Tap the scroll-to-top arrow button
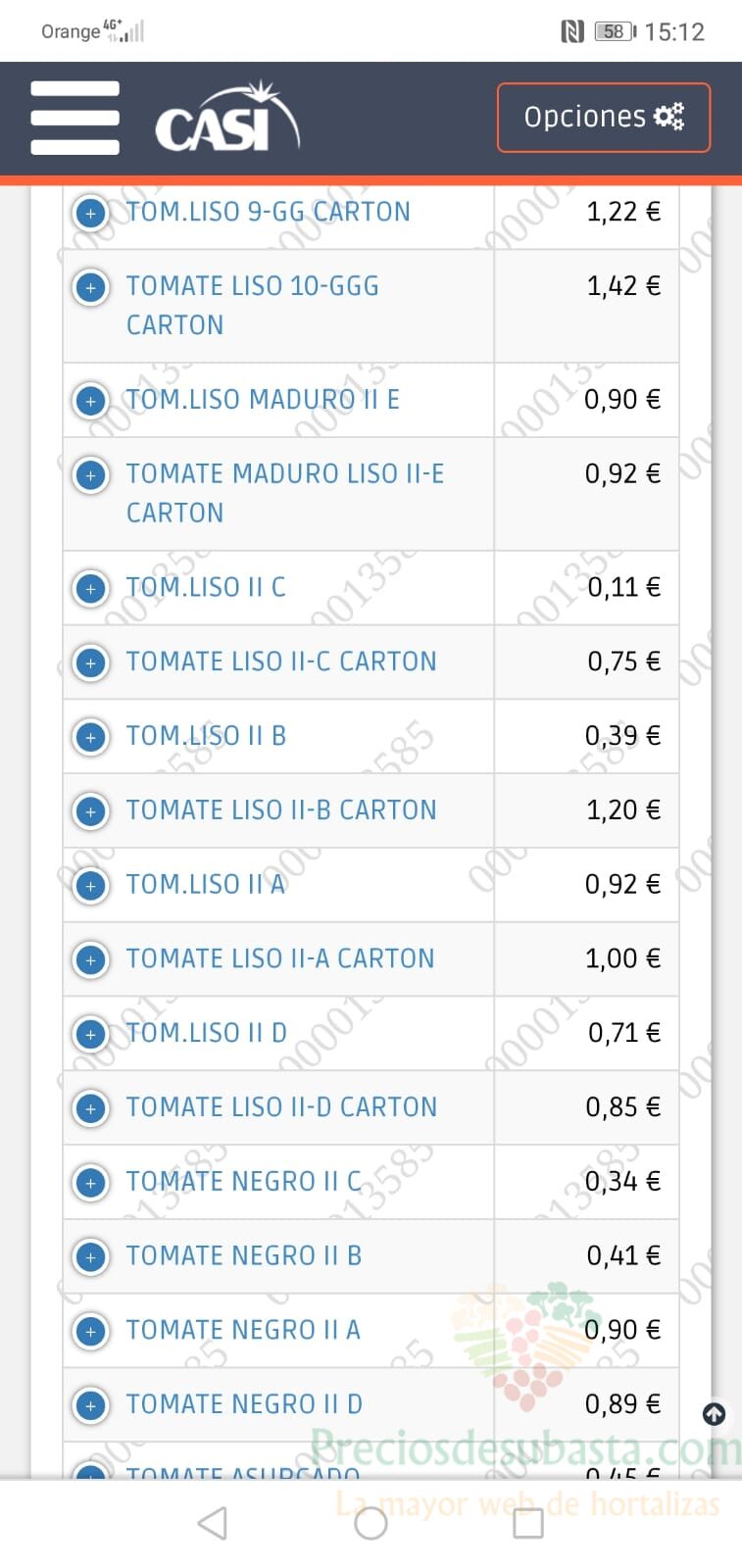The height and width of the screenshot is (1568, 742). coord(715,1414)
